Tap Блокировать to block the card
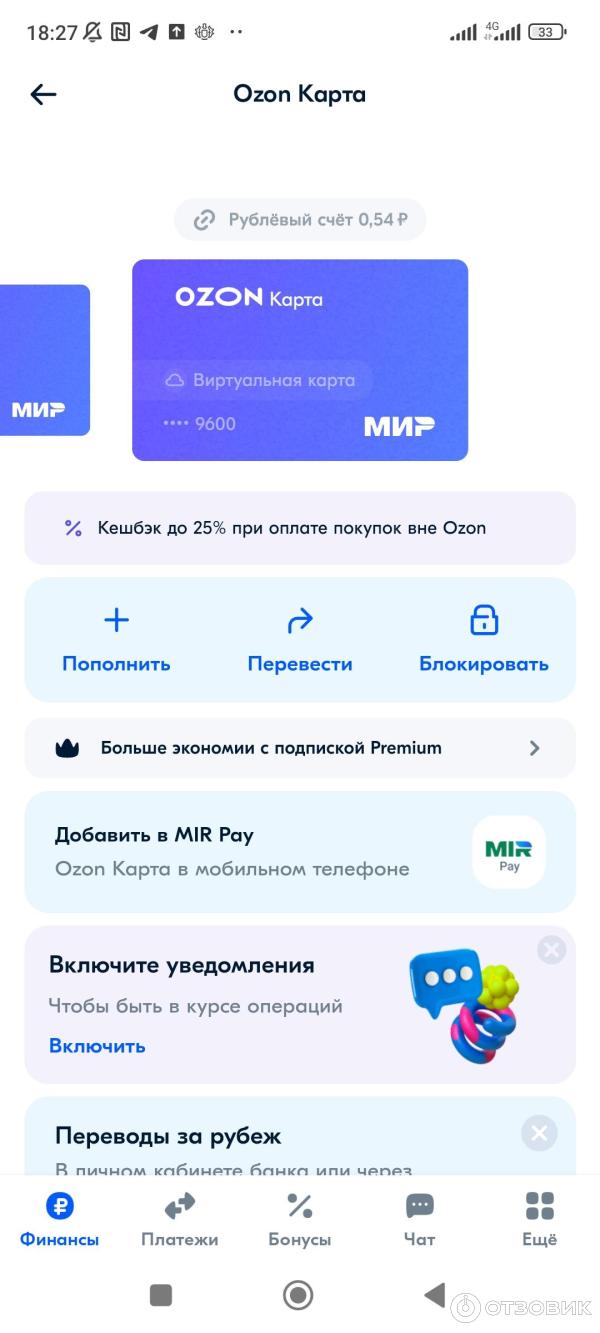The height and width of the screenshot is (1333, 600). click(484, 640)
